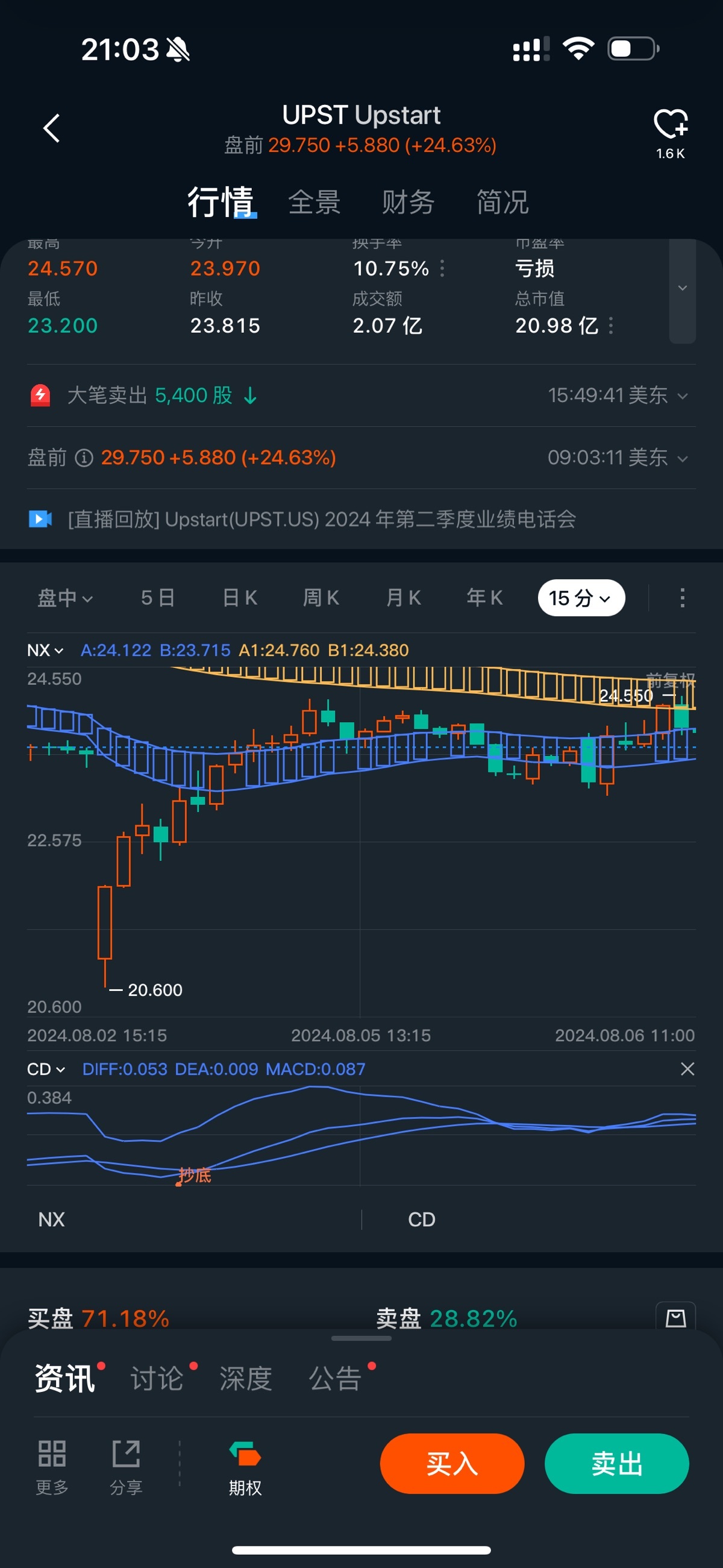Select the 5日 chart period
This screenshot has width=723, height=1568.
click(158, 598)
